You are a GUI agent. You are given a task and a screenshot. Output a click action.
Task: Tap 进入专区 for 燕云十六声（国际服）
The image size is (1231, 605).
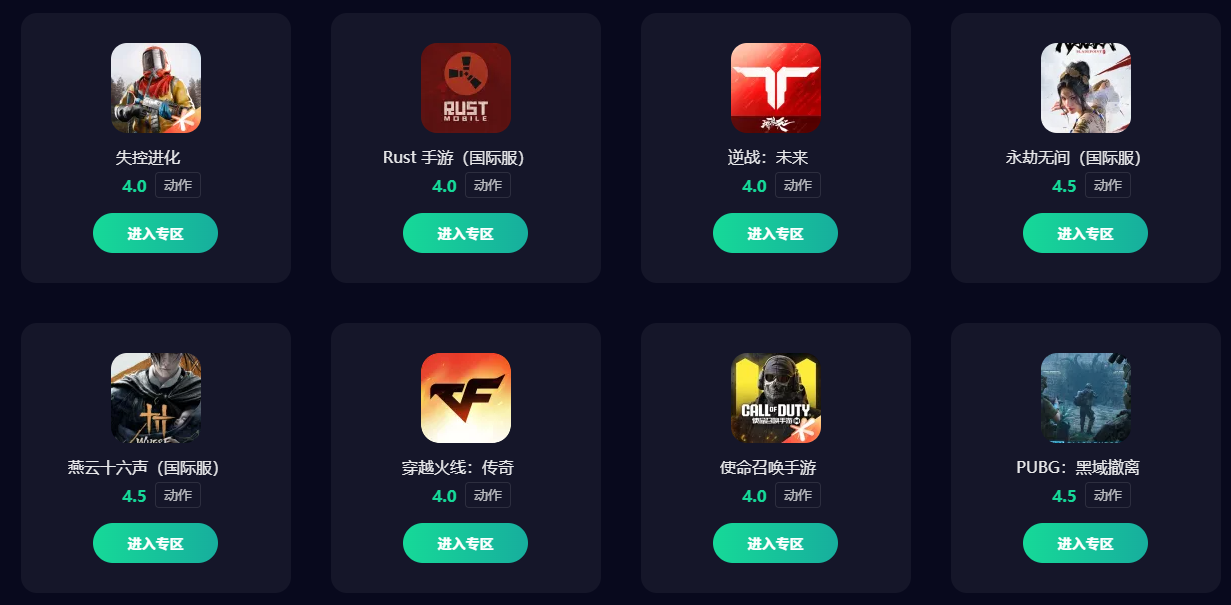click(155, 543)
